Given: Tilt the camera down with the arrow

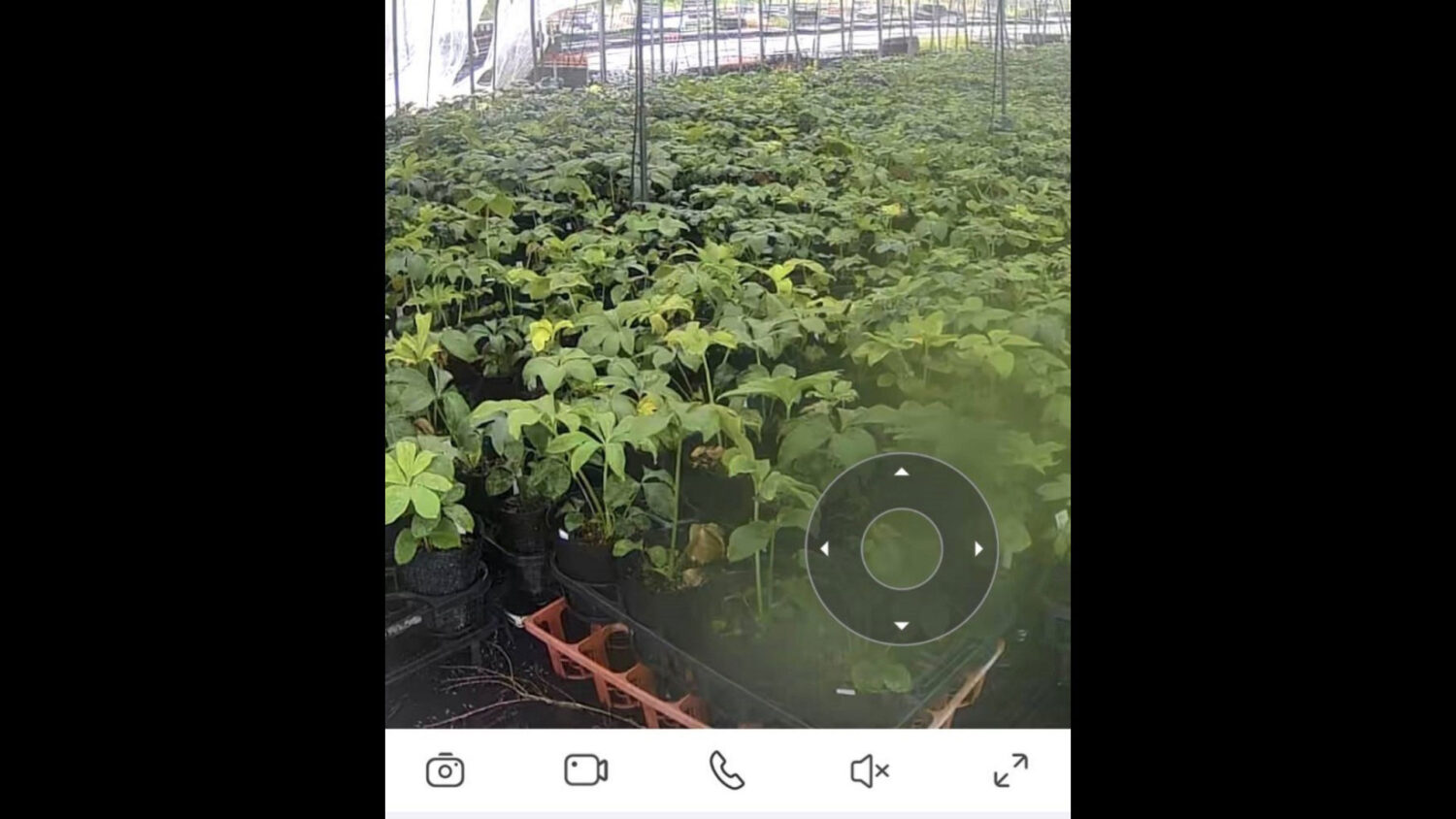Looking at the screenshot, I should [x=902, y=626].
